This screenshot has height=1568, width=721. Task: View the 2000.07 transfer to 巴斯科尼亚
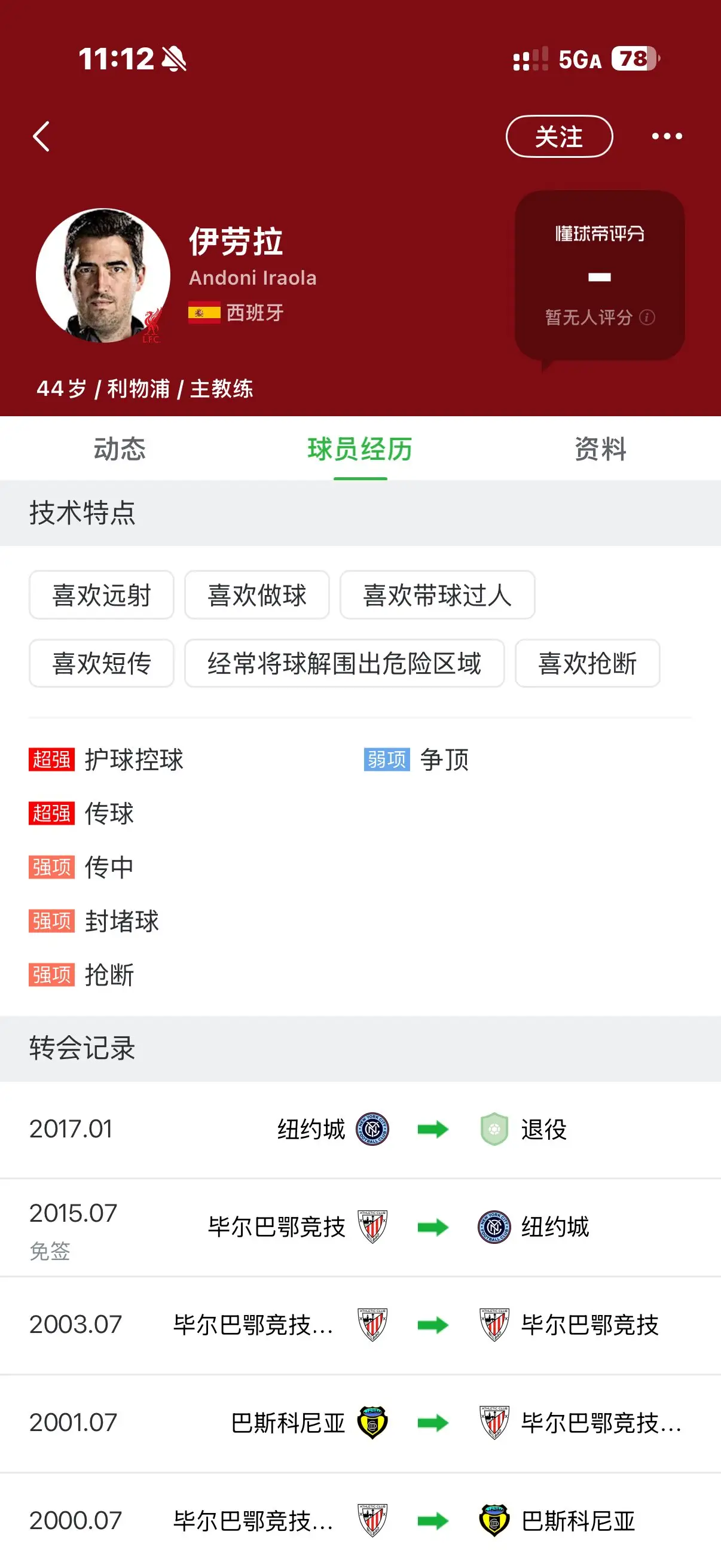[x=360, y=1521]
